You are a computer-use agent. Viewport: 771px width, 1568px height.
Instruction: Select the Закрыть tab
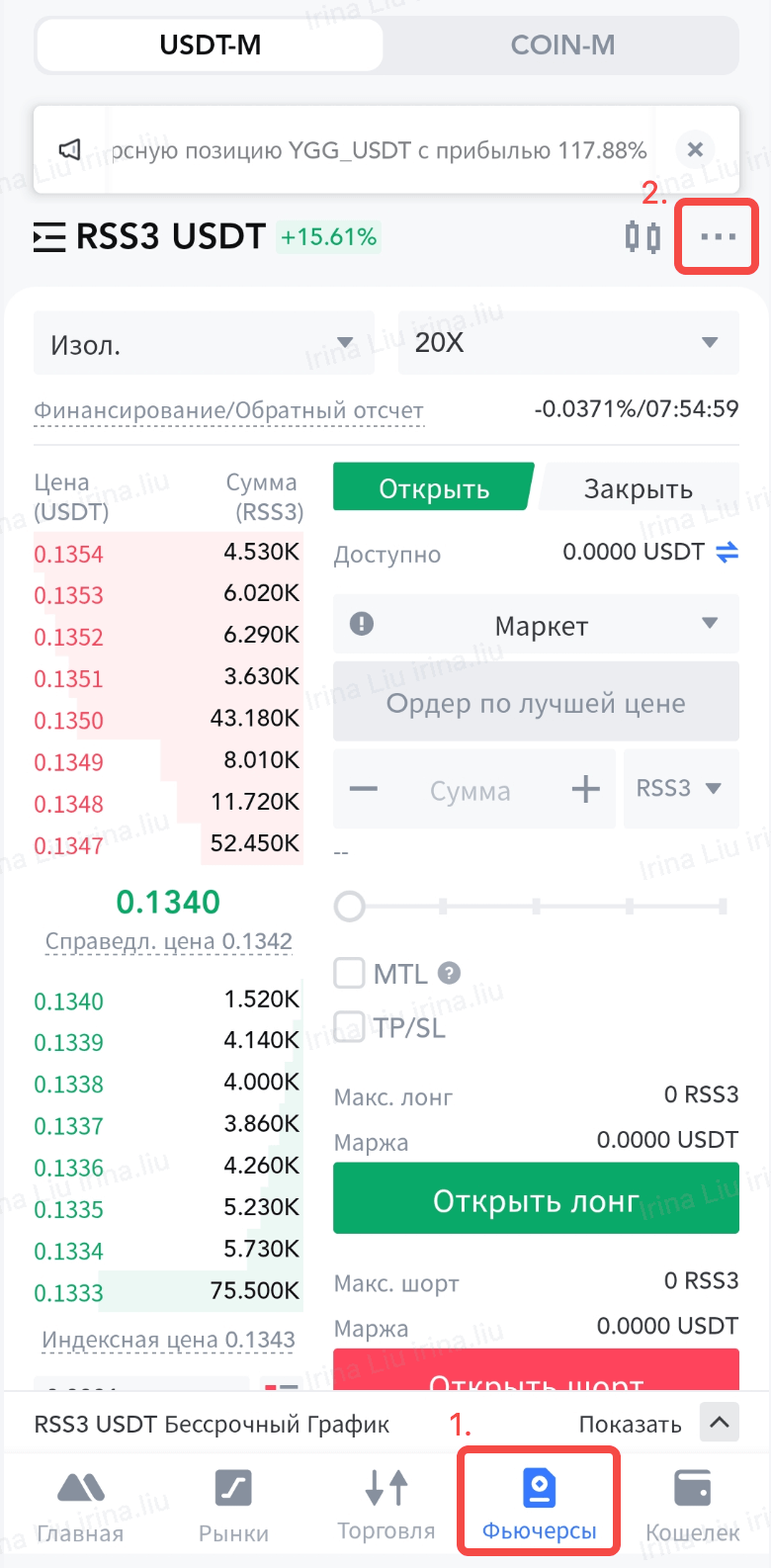pos(639,488)
